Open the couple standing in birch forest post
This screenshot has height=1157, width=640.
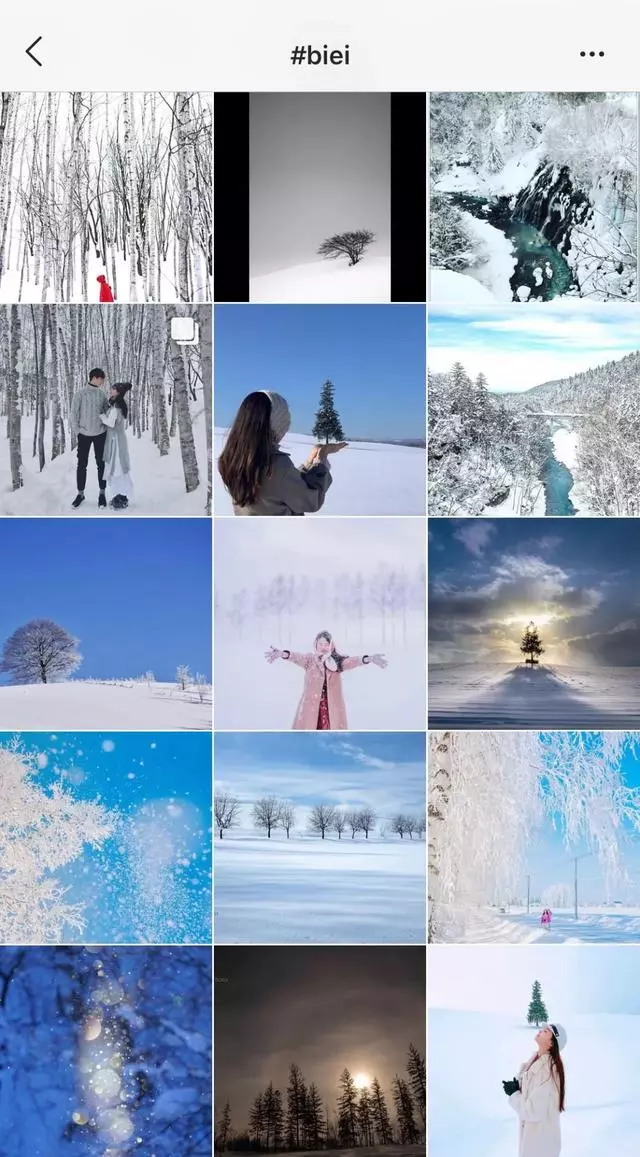106,410
